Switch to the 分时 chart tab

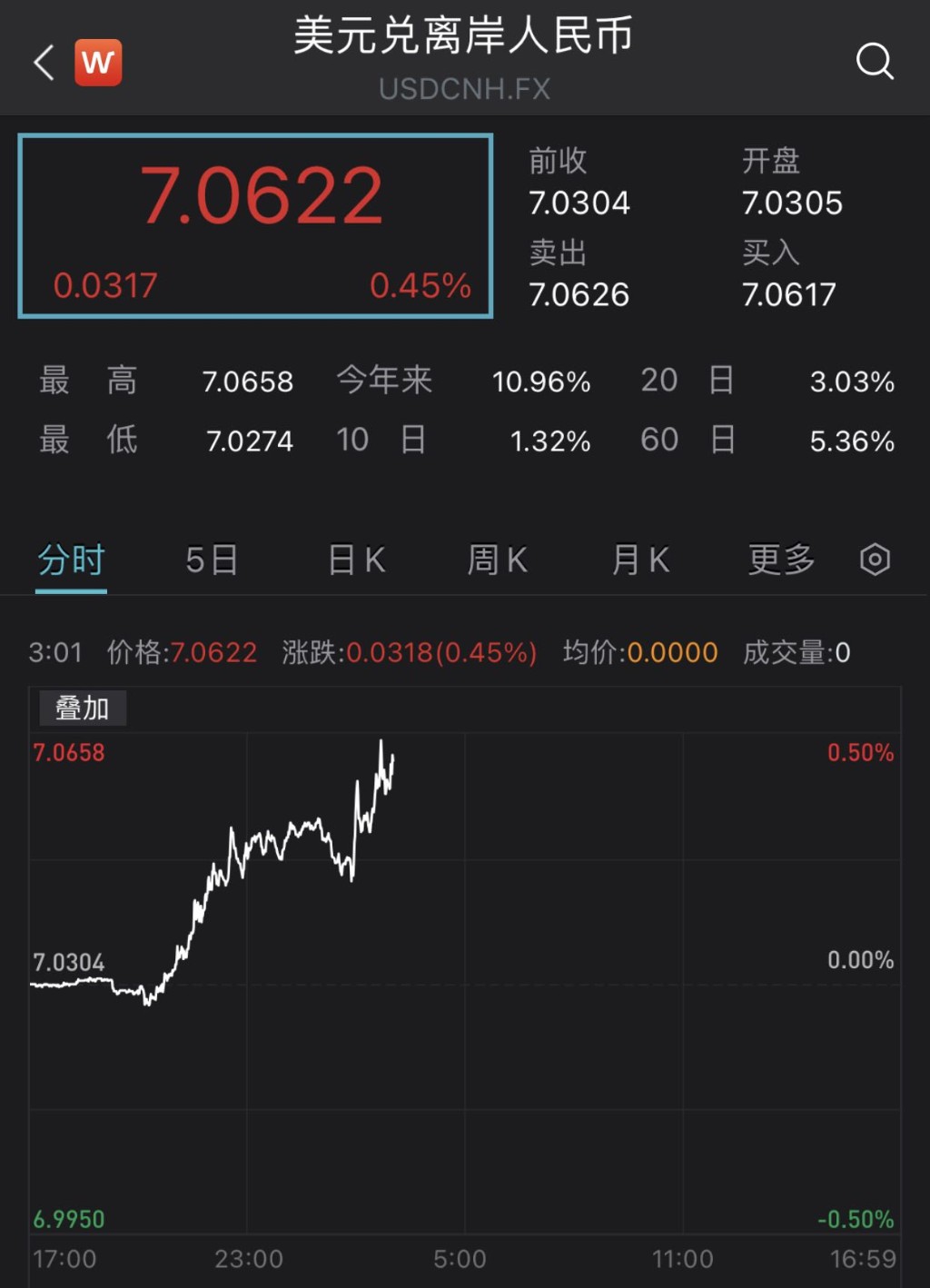coord(72,560)
